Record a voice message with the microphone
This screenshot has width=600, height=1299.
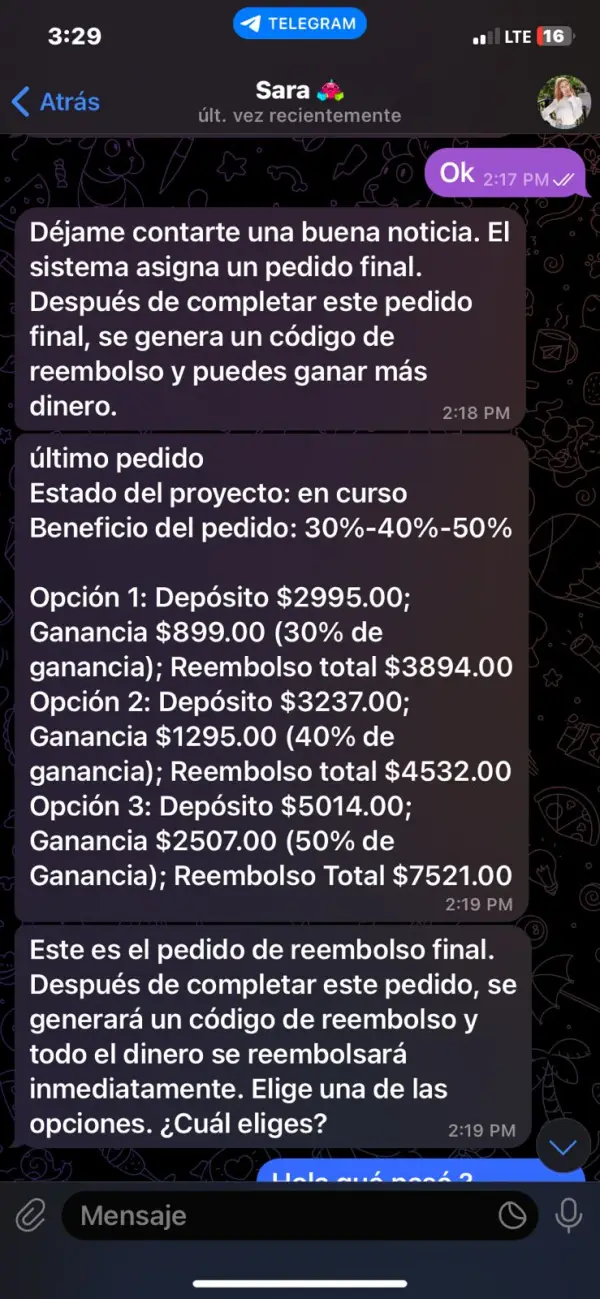pyautogui.click(x=568, y=1215)
